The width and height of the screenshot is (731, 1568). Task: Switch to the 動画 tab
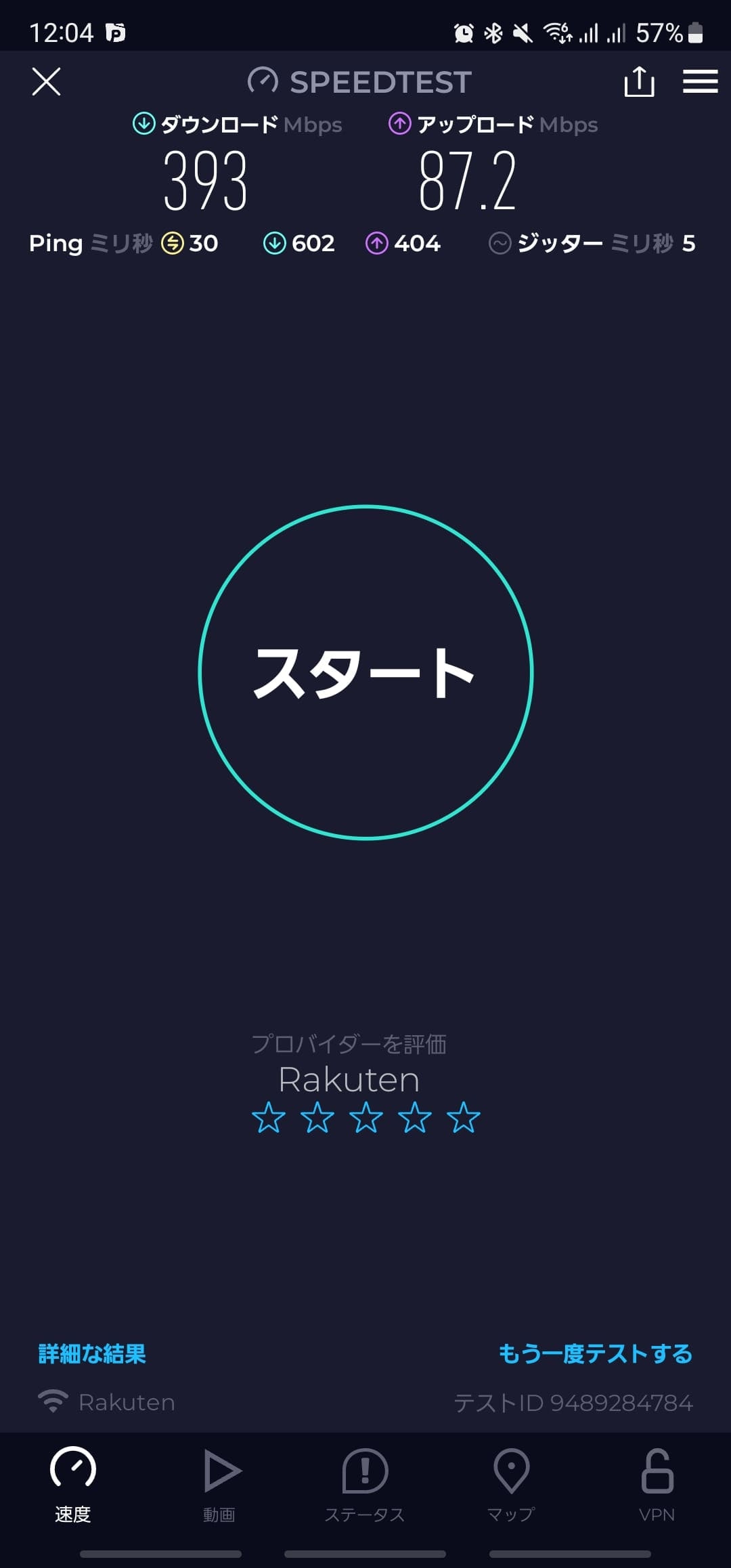pos(219,1484)
